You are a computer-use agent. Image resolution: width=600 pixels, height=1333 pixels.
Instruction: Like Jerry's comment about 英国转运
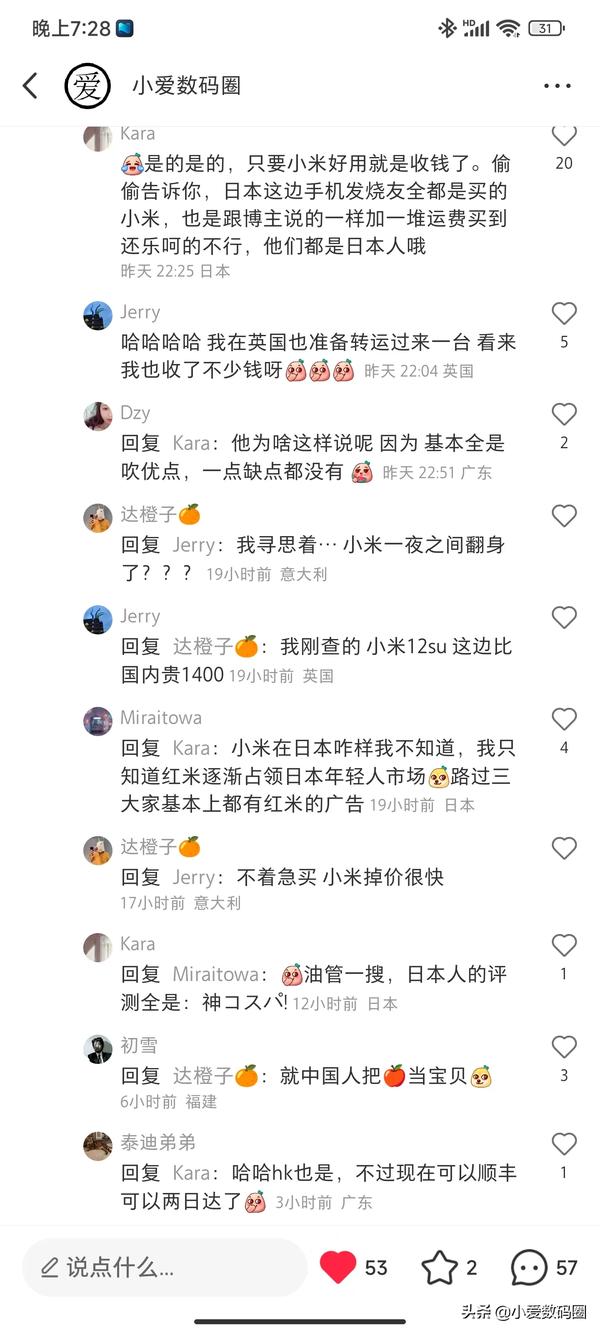click(x=564, y=314)
